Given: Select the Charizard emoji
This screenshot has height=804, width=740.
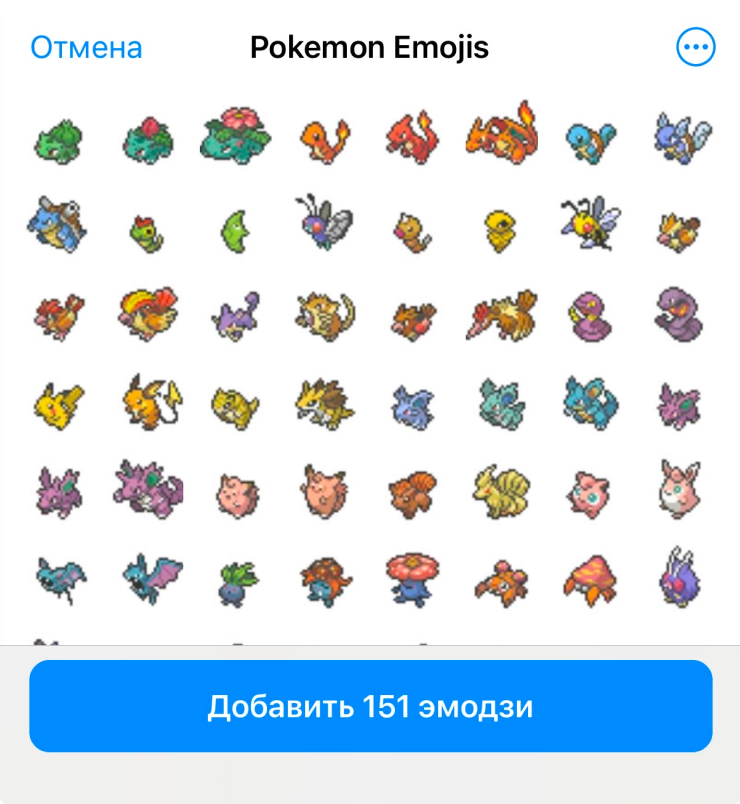Looking at the screenshot, I should 501,132.
